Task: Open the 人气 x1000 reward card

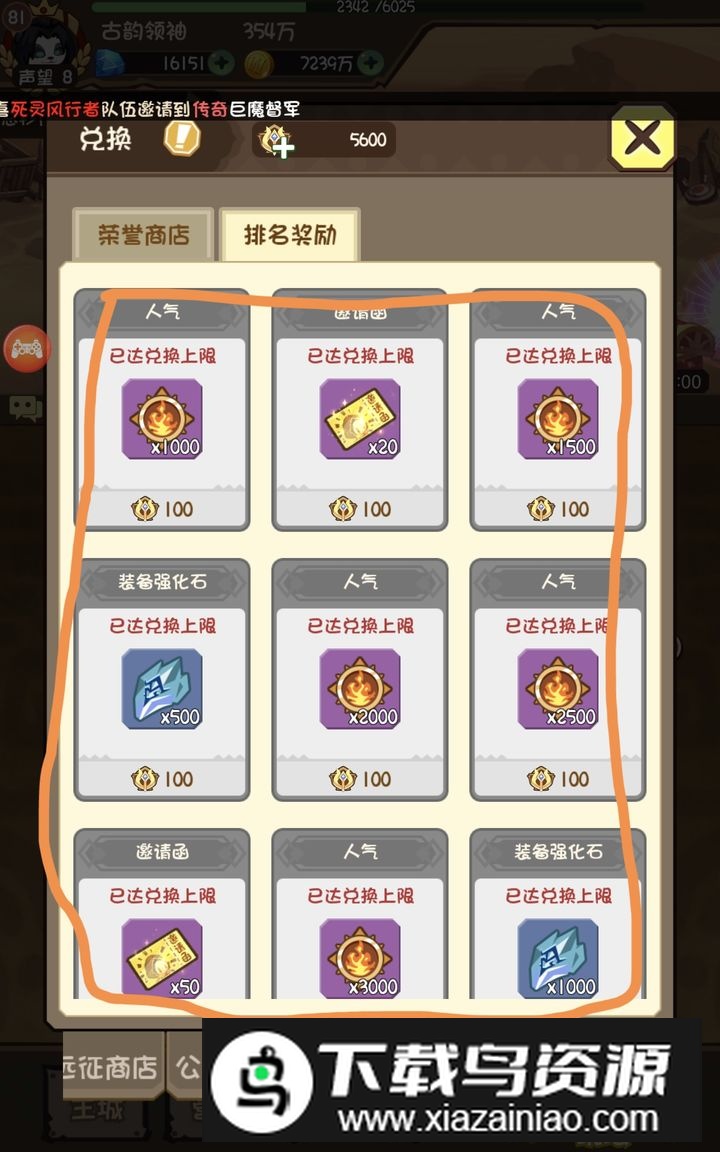Action: (x=162, y=410)
